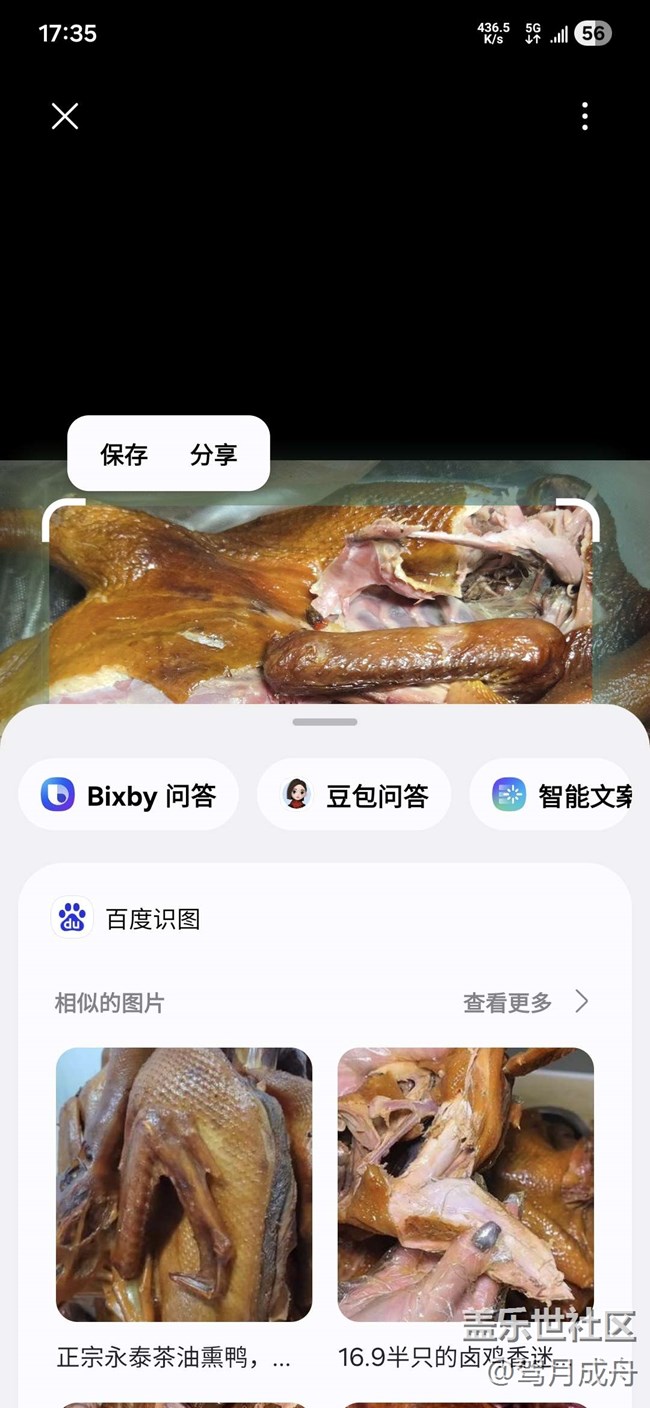This screenshot has width=650, height=1408.
Task: Tap the bottom sheet drag handle
Action: 325,722
